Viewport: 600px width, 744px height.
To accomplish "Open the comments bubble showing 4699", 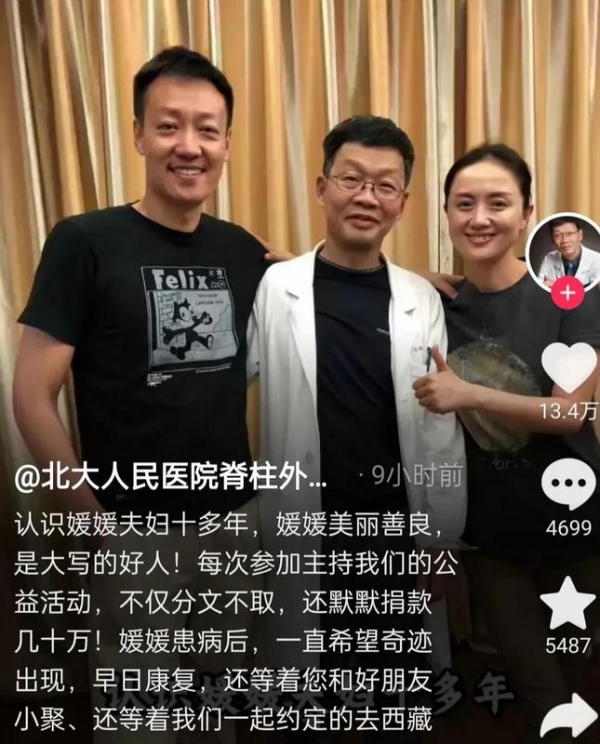I will [x=568, y=485].
